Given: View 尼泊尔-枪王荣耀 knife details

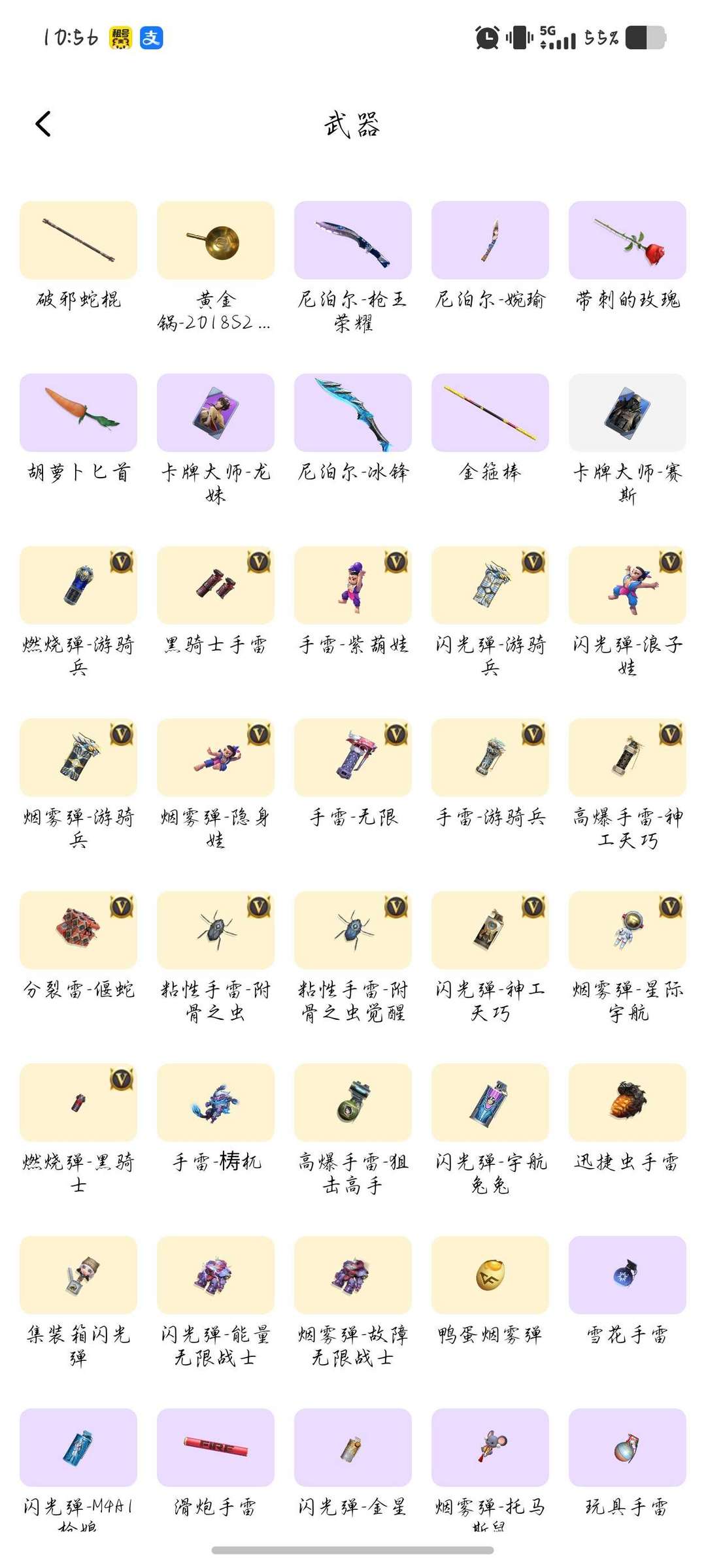Looking at the screenshot, I should click(x=353, y=240).
